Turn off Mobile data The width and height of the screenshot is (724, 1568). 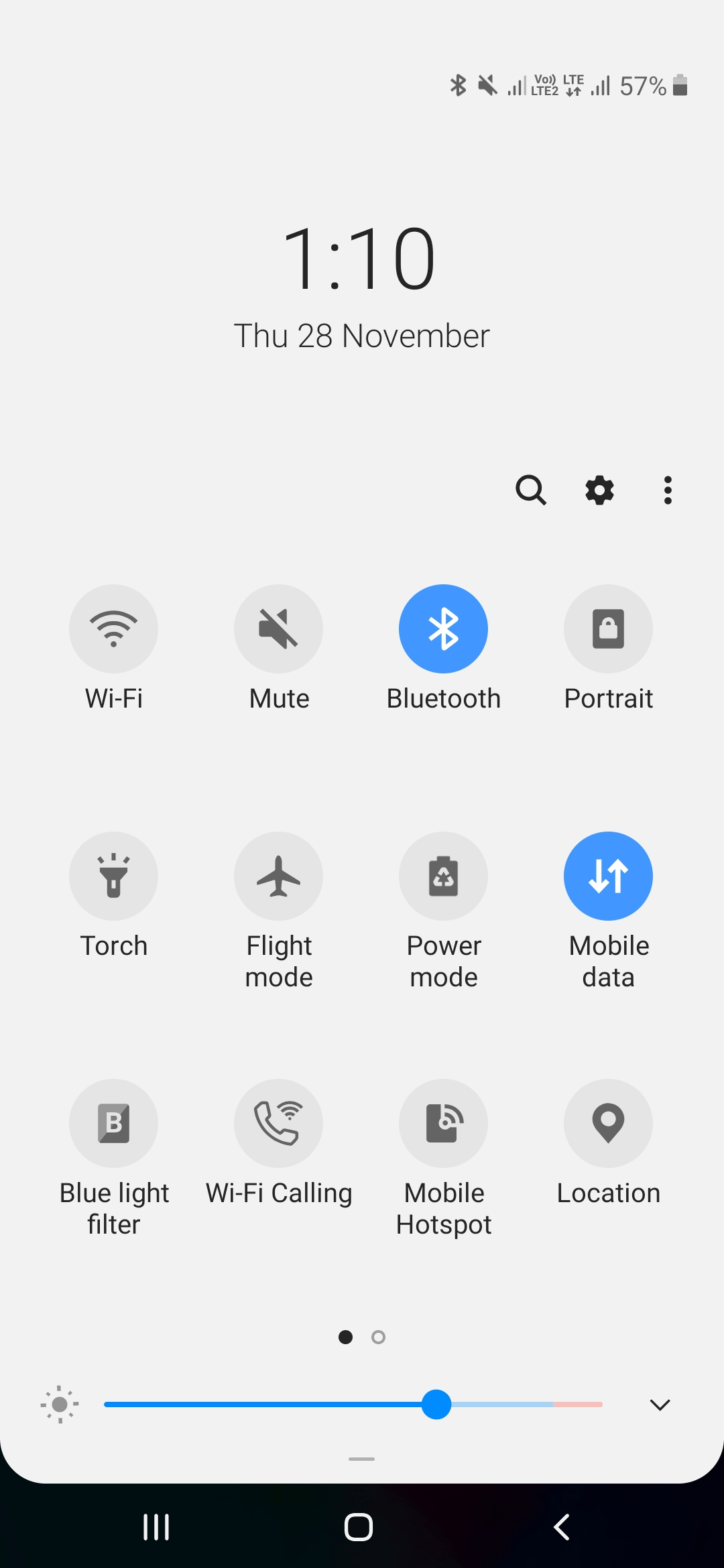tap(608, 876)
